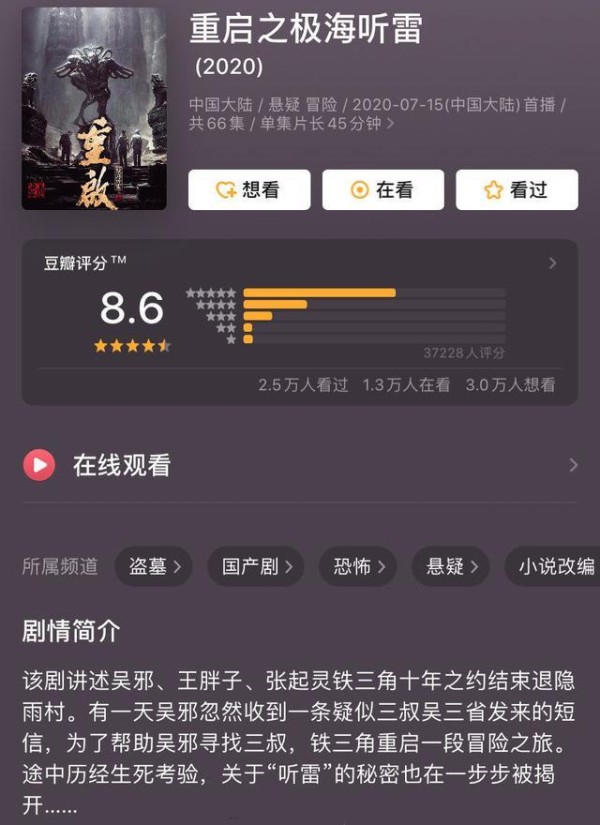Mark the show as 看过
600x825 pixels.
[x=517, y=190]
